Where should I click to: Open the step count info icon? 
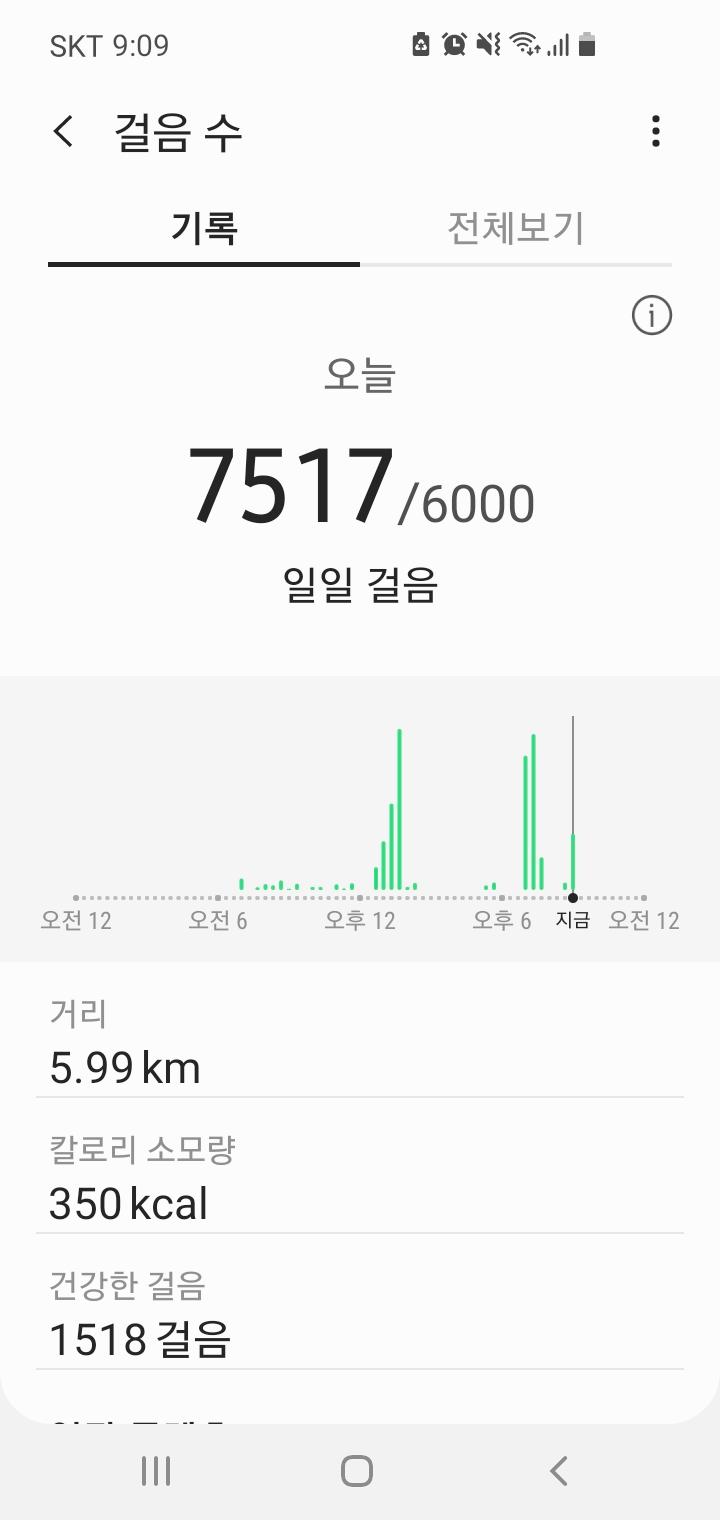click(652, 316)
